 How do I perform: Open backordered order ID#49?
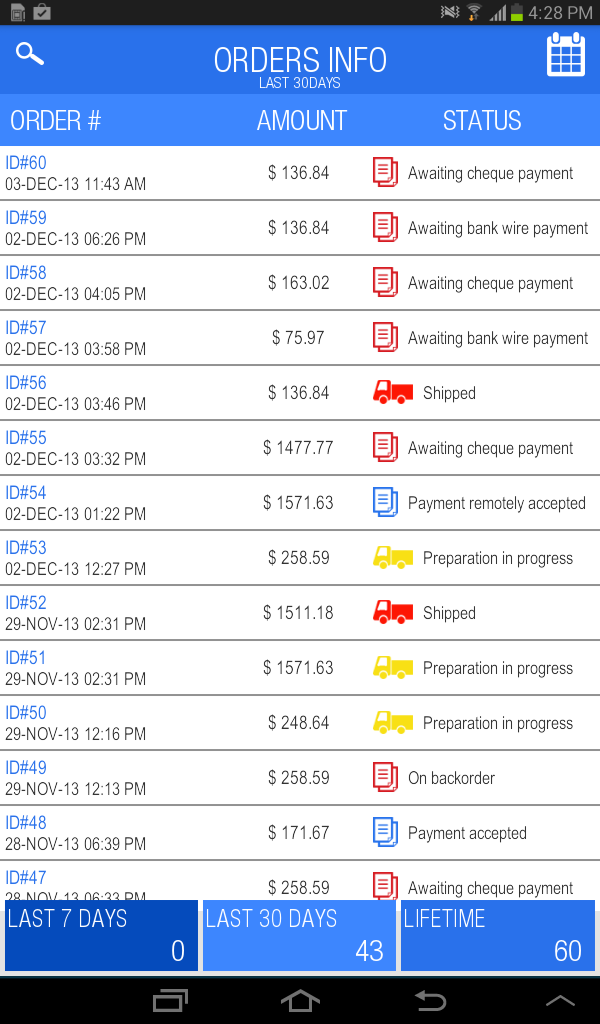tap(300, 777)
